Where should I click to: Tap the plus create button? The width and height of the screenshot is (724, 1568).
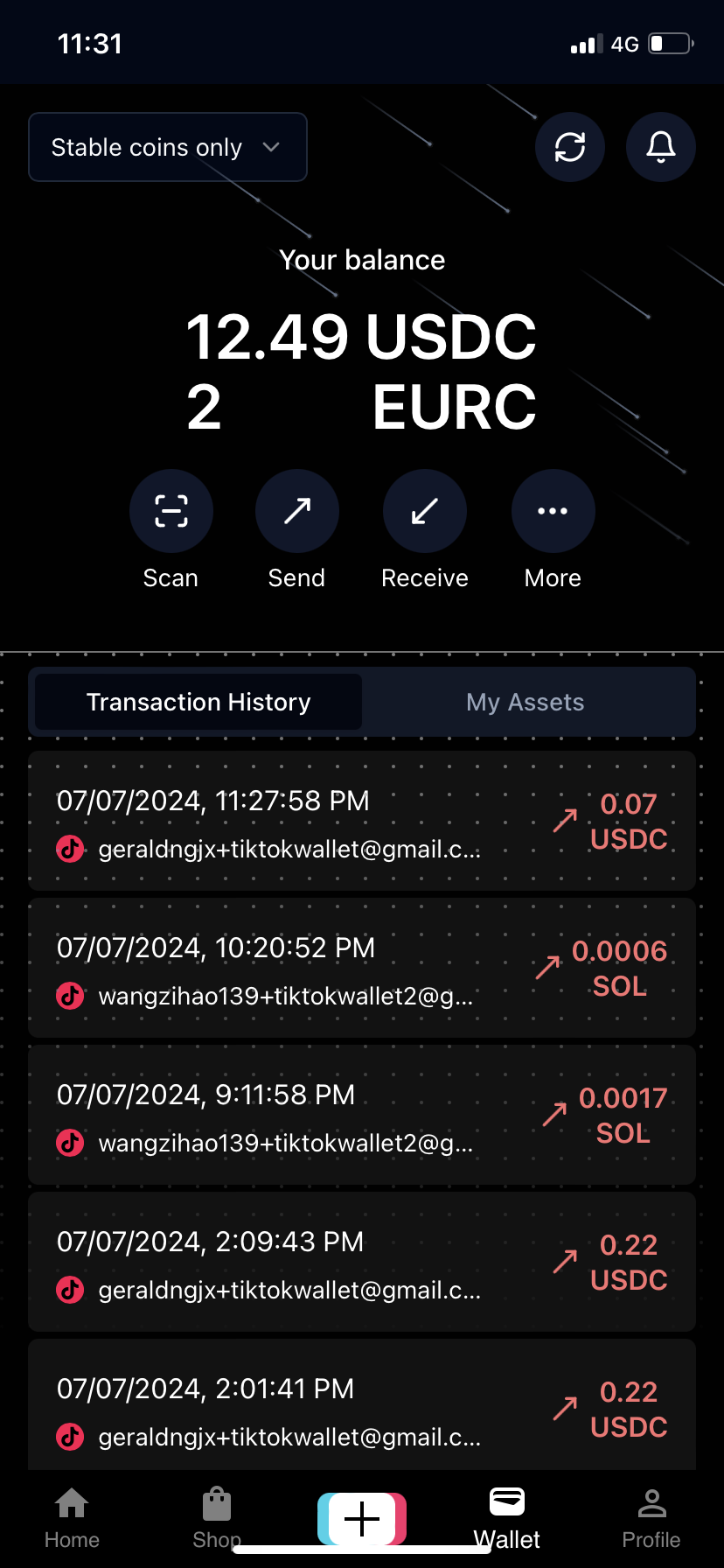[x=362, y=1518]
